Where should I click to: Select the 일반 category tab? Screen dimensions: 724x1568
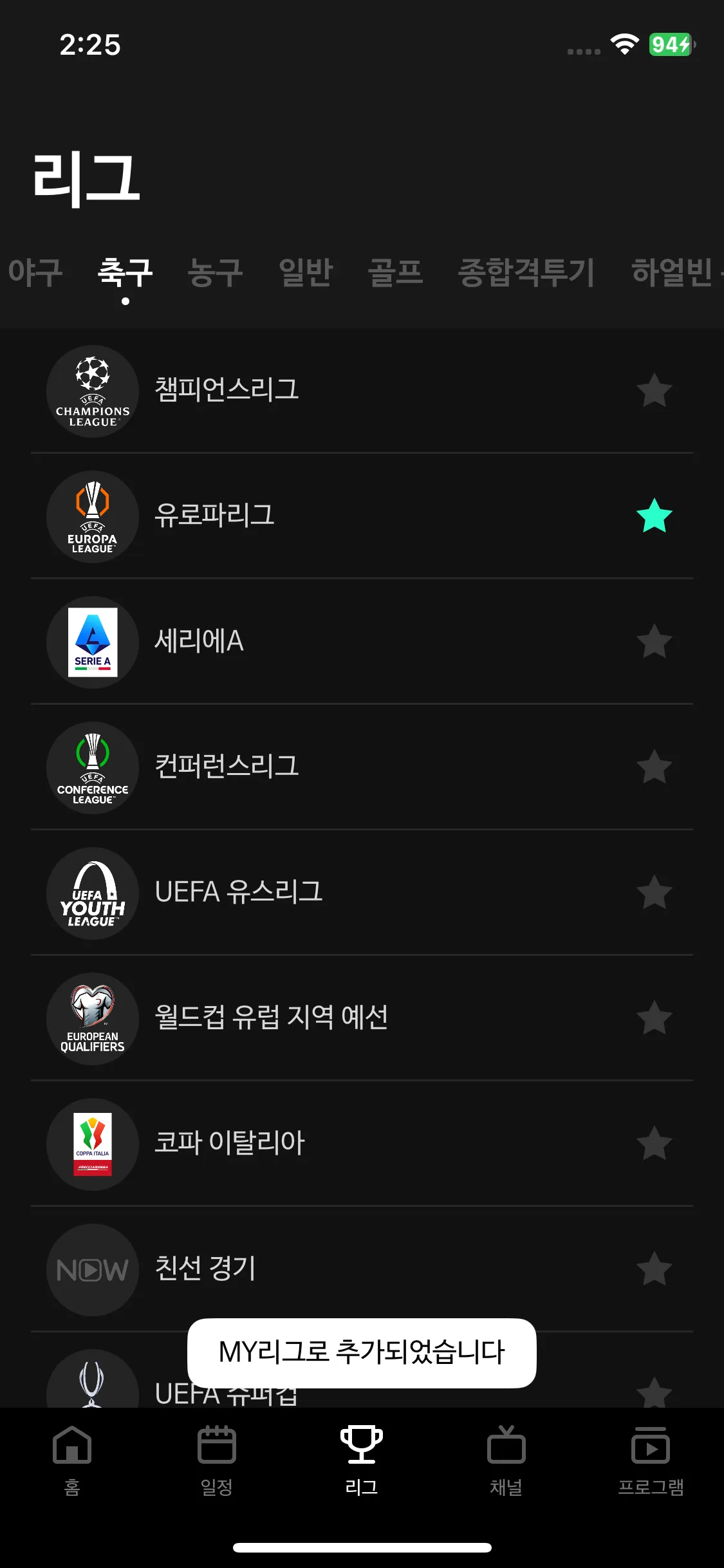pyautogui.click(x=306, y=272)
